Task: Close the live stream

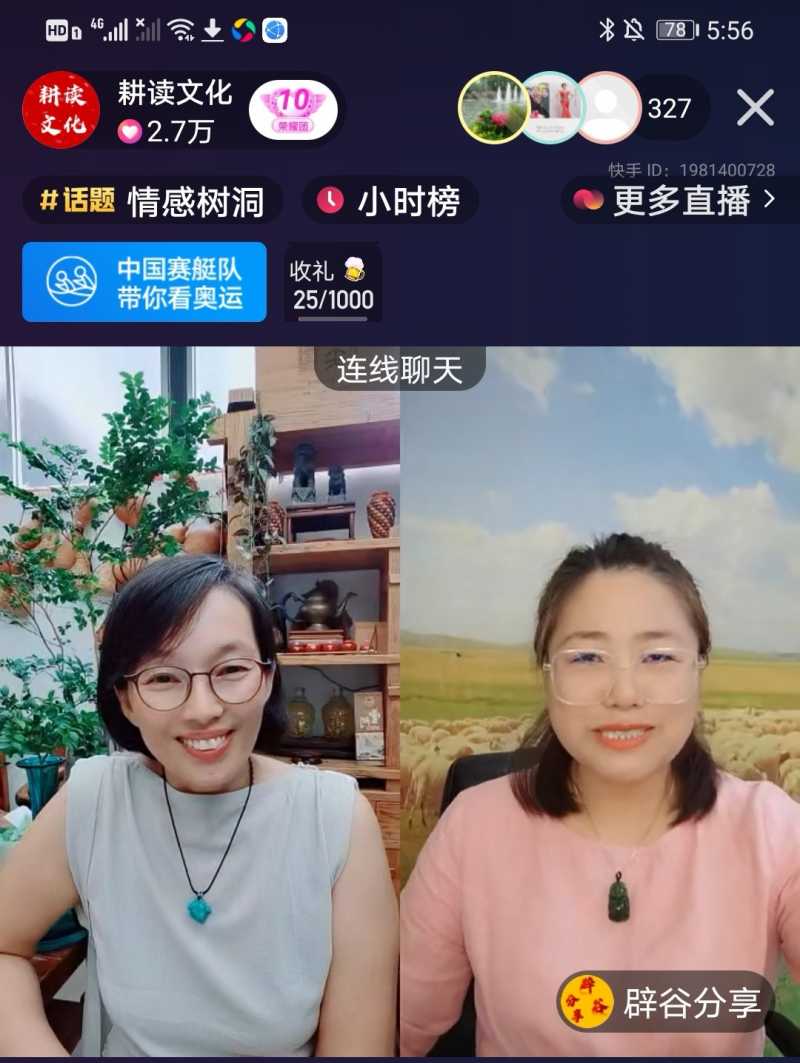Action: 755,107
